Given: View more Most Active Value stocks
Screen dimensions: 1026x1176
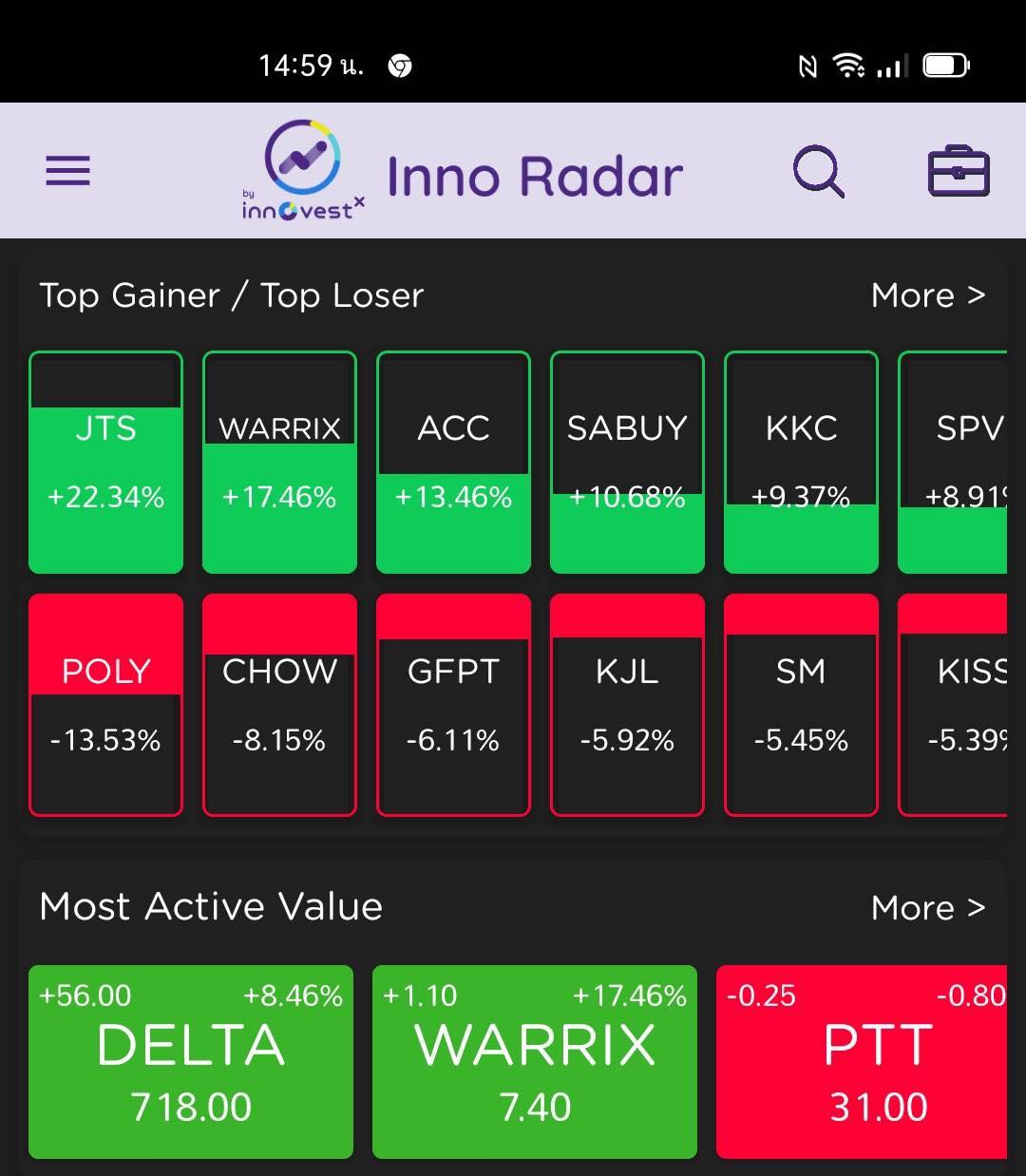Looking at the screenshot, I should click(927, 907).
